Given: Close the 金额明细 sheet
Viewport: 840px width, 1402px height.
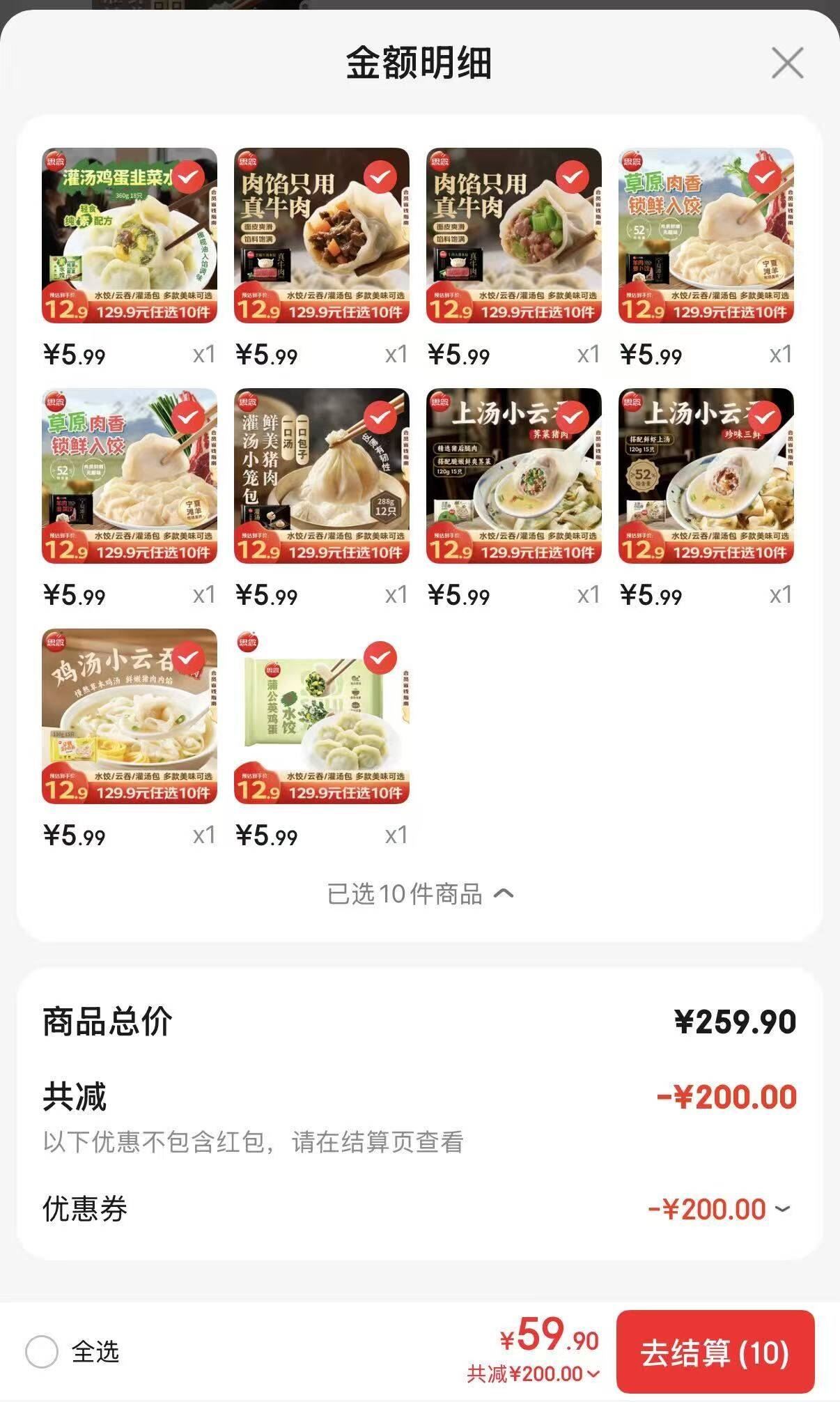Looking at the screenshot, I should (787, 63).
